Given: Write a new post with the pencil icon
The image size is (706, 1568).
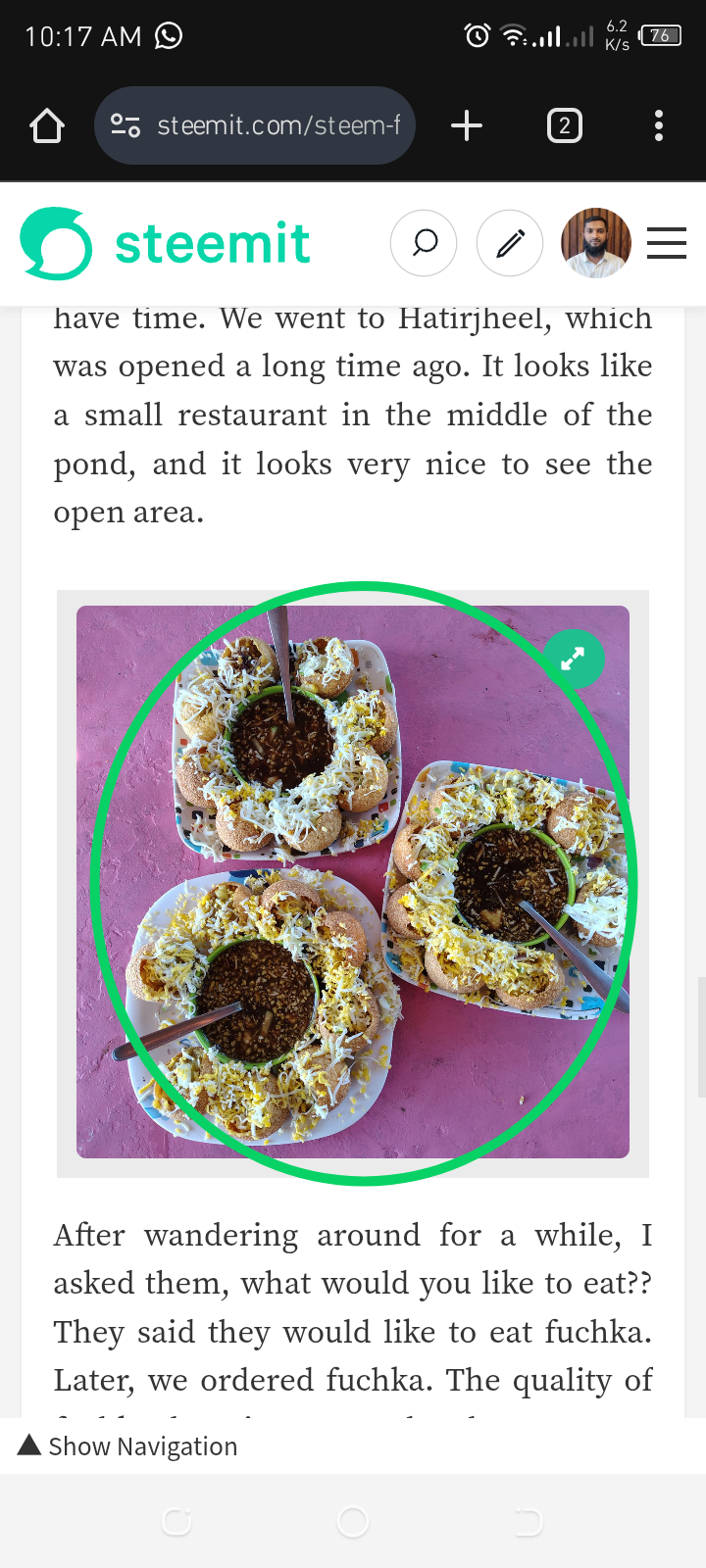Looking at the screenshot, I should (x=510, y=243).
